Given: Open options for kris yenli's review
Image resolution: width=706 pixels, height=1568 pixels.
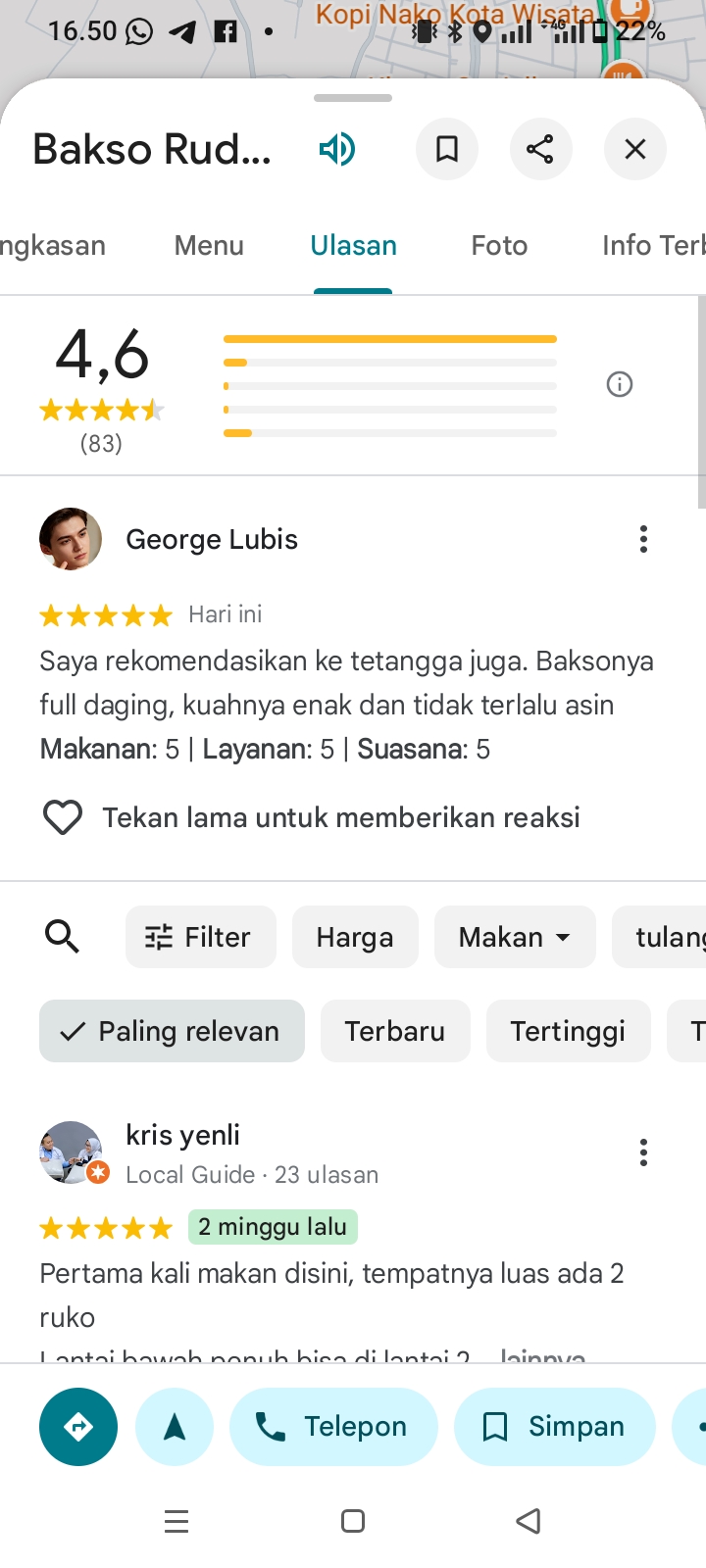Looking at the screenshot, I should click(x=643, y=1152).
